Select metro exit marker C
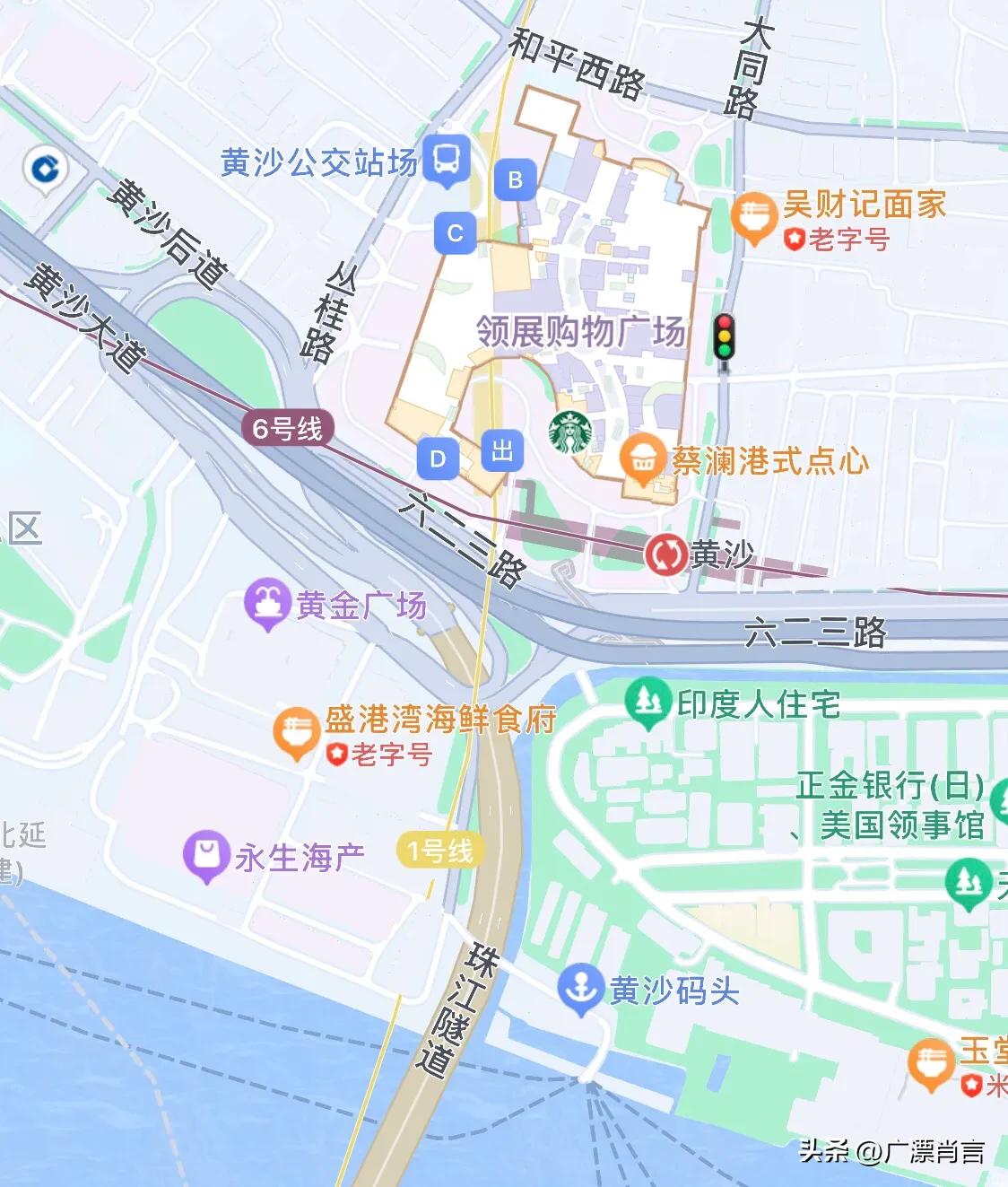 (456, 231)
